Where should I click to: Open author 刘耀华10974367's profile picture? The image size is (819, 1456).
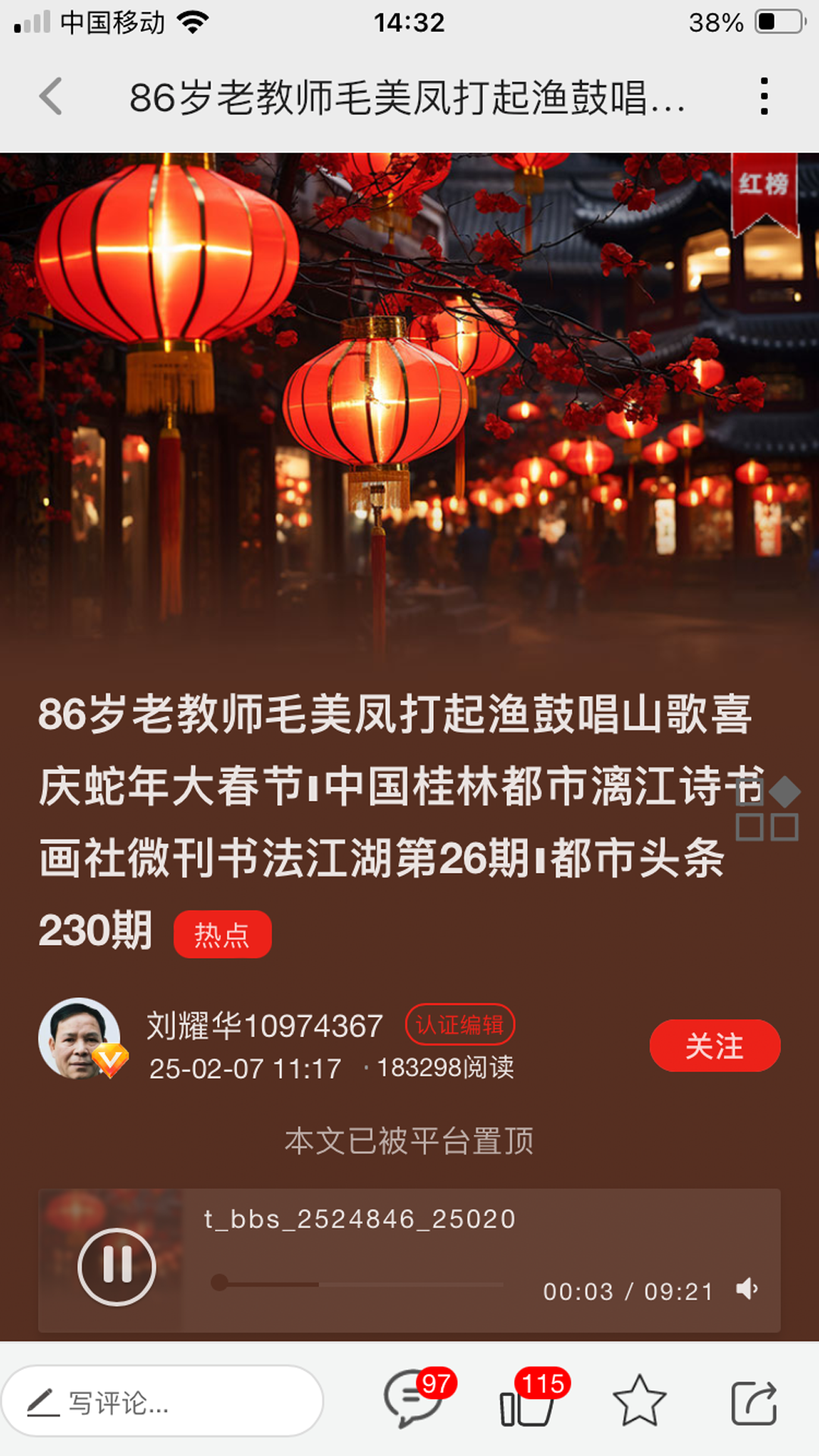tap(80, 1038)
